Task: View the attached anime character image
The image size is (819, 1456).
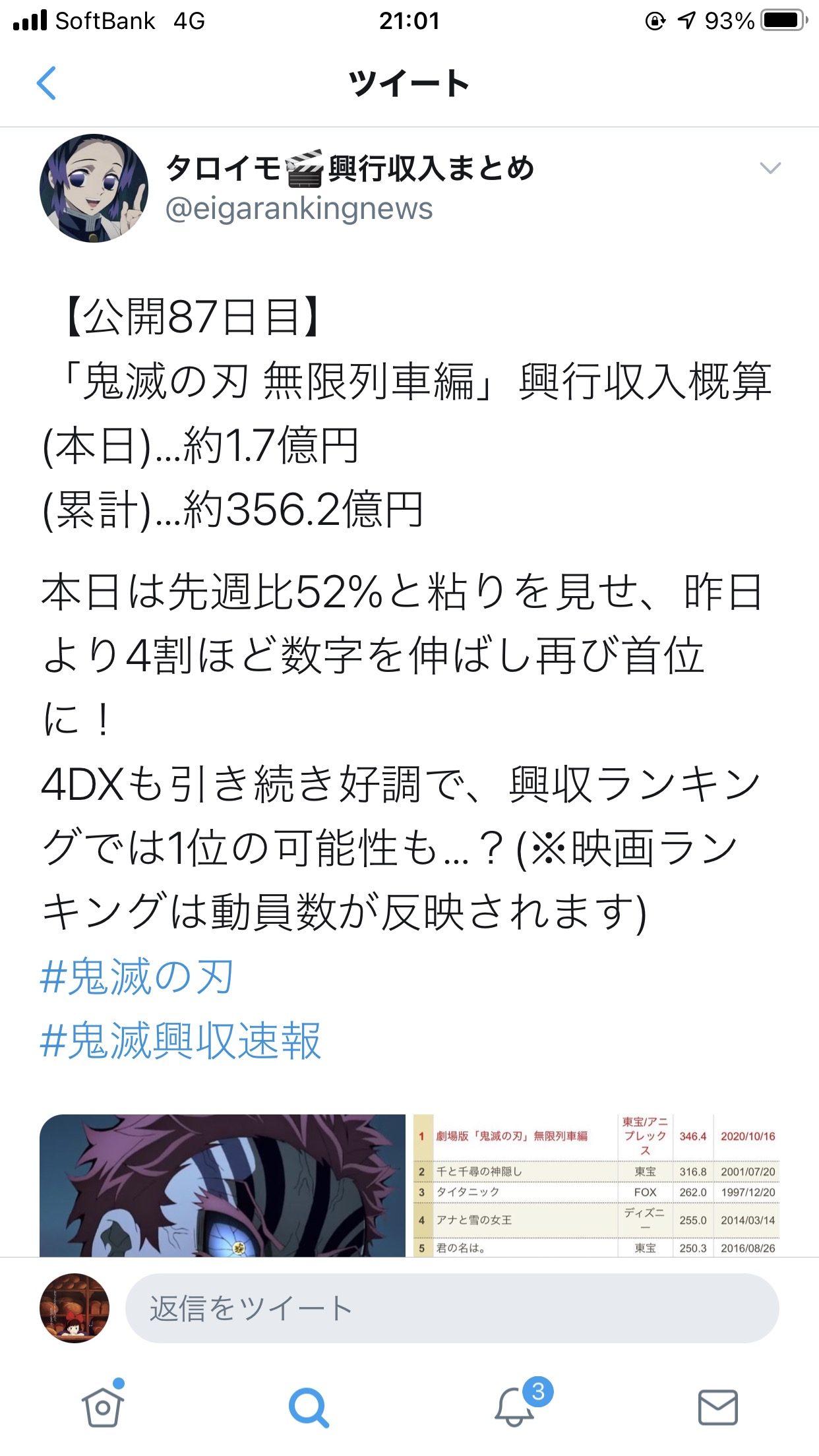Action: tap(222, 1185)
